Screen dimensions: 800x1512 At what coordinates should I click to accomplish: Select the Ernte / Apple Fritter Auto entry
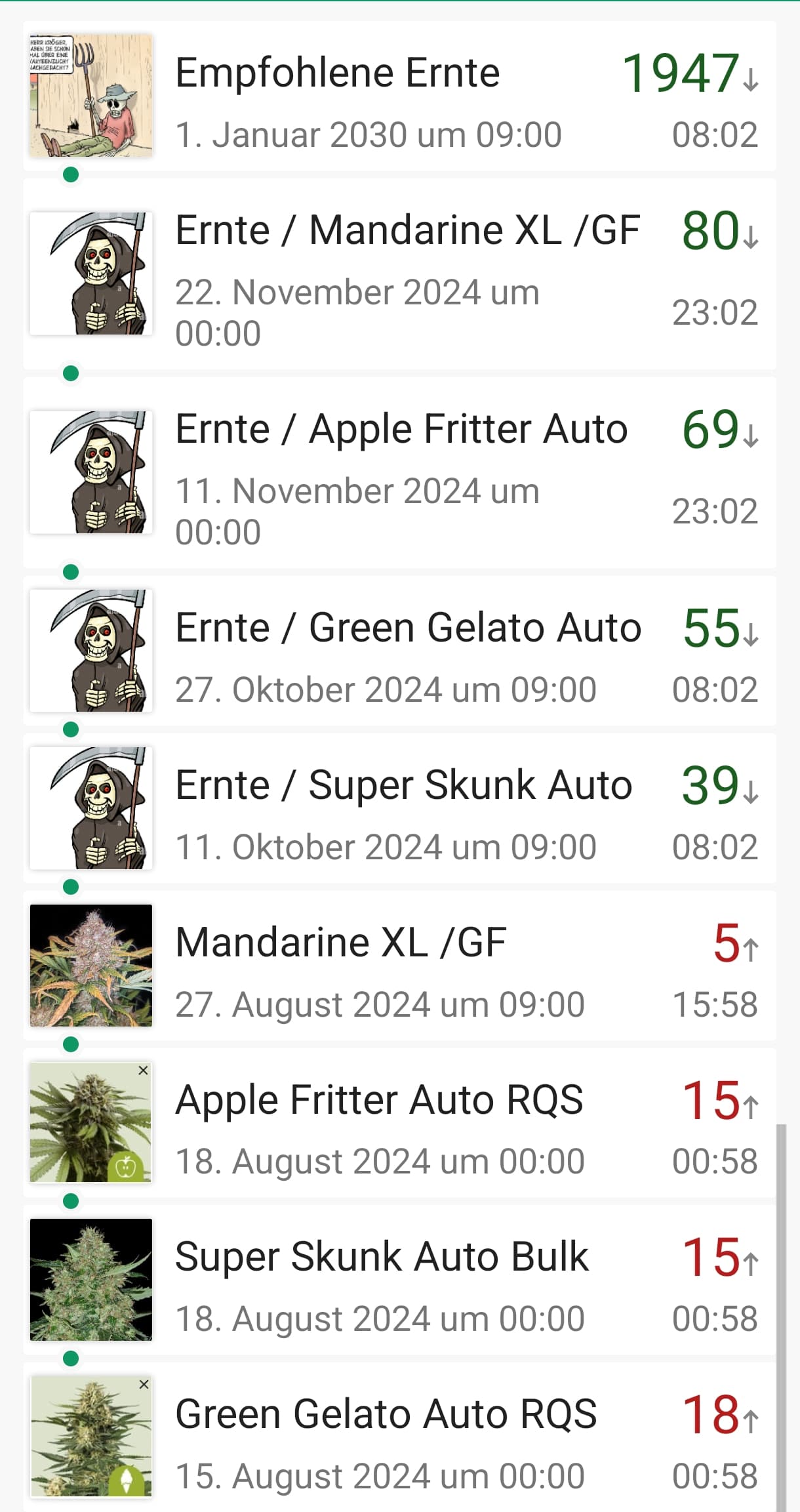coord(400,472)
